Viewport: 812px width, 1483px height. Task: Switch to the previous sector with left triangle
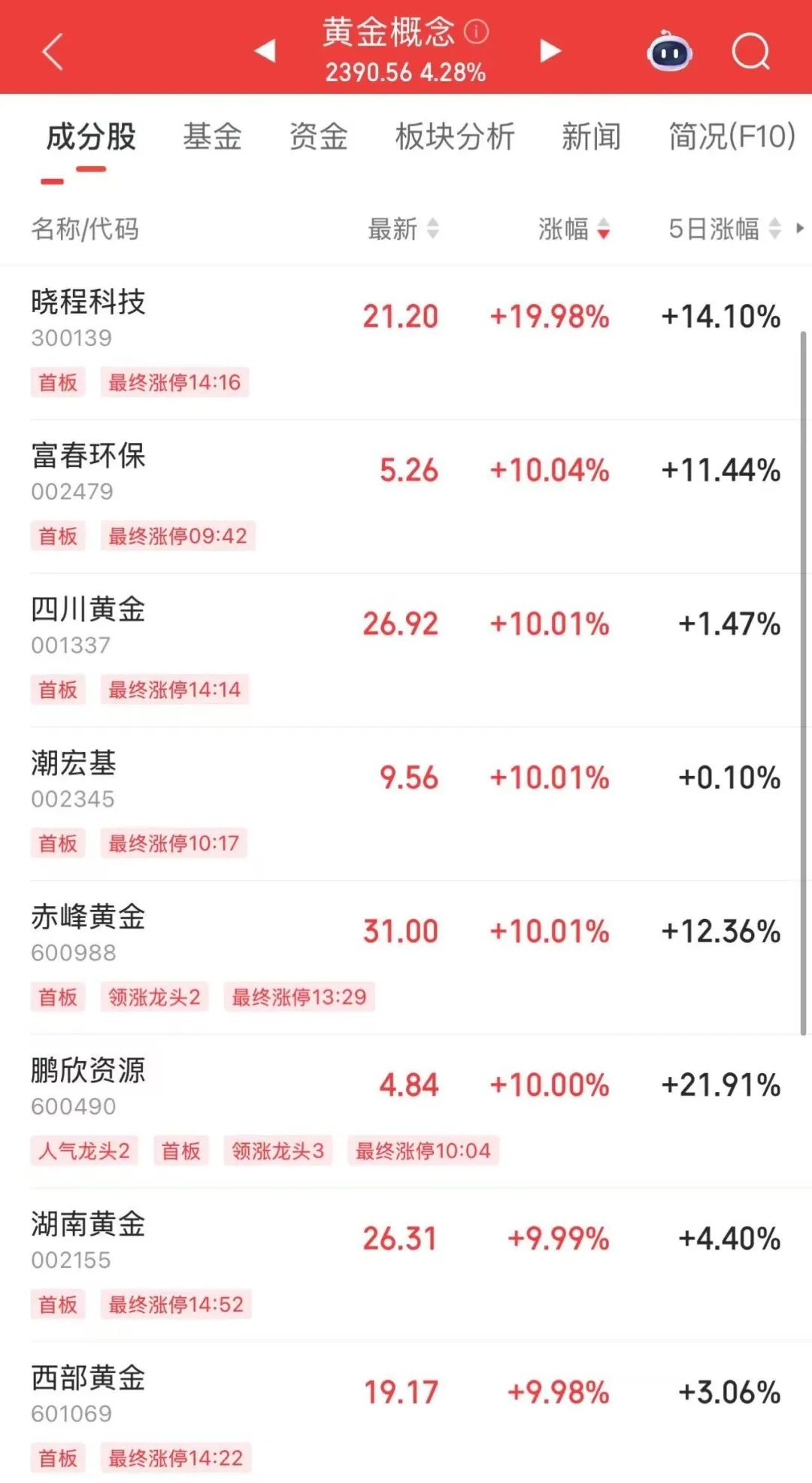(265, 51)
